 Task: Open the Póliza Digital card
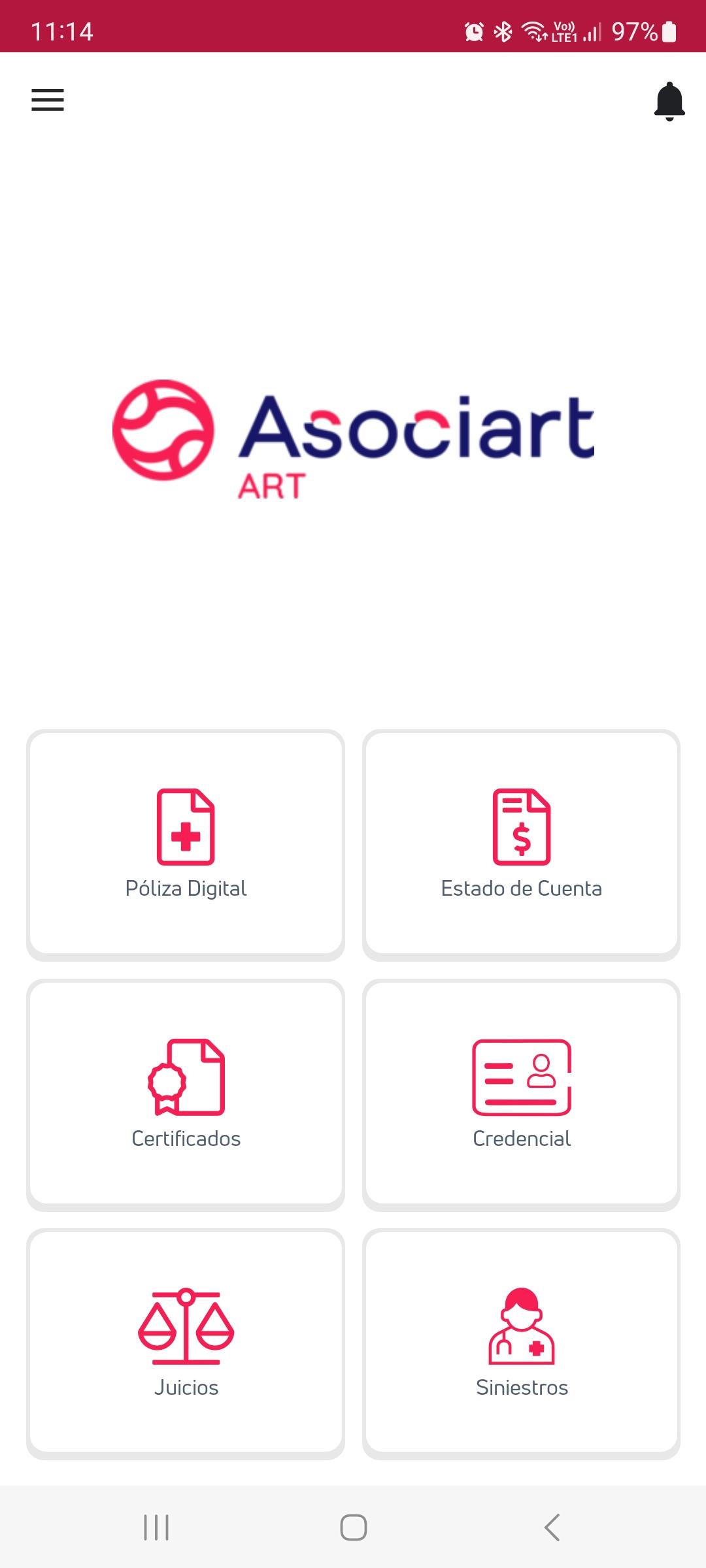[x=186, y=844]
